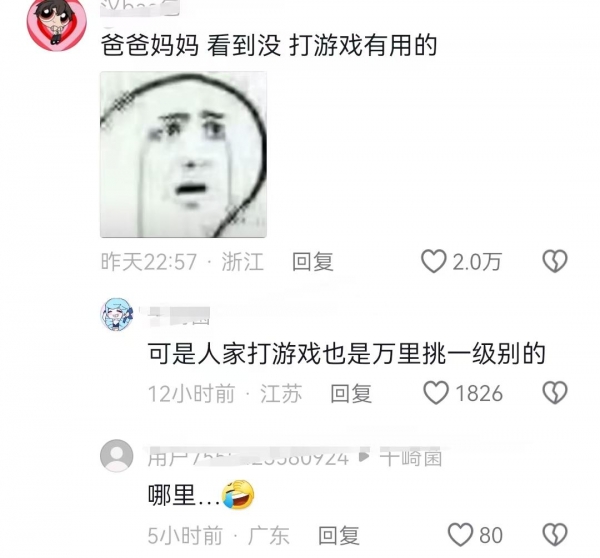Reply to the 爸爸妈妈 comment
Screen dimensions: 600x558
coord(312,262)
